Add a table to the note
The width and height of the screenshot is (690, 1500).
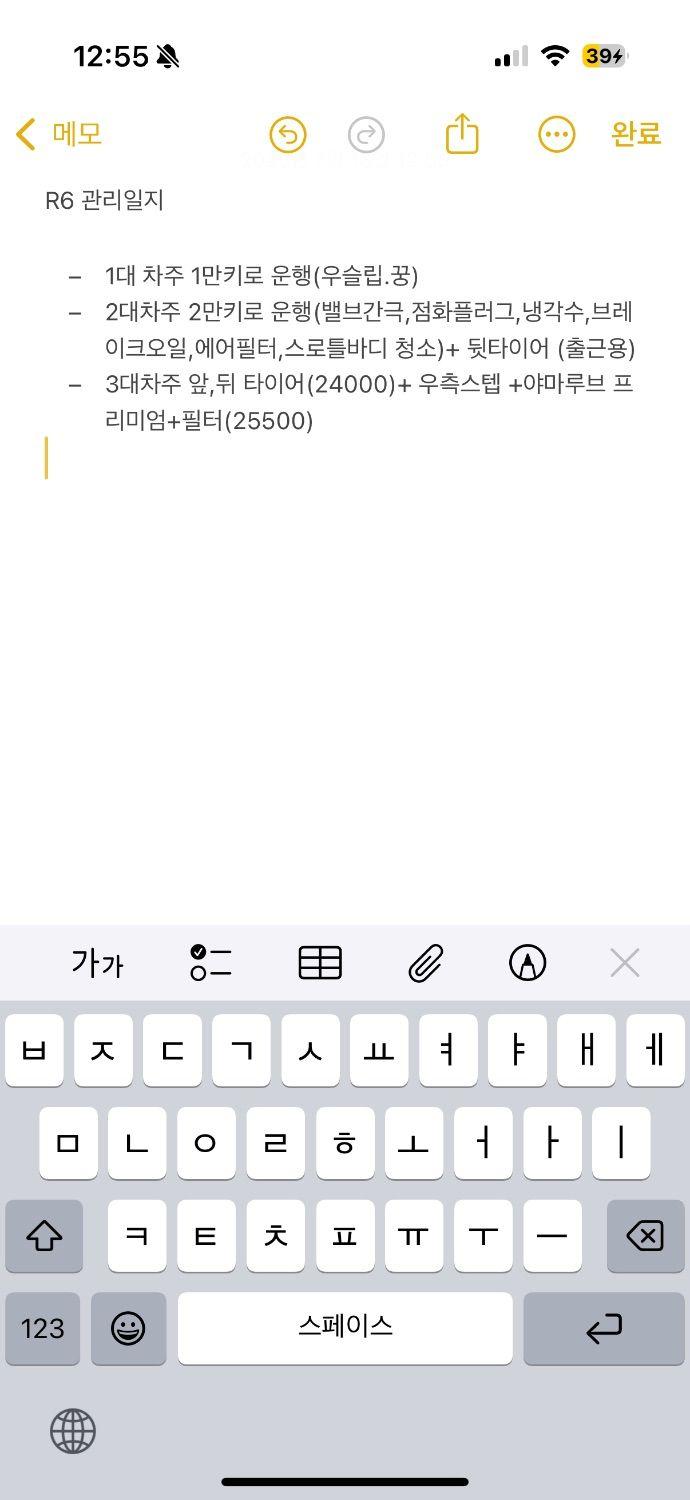tap(320, 963)
